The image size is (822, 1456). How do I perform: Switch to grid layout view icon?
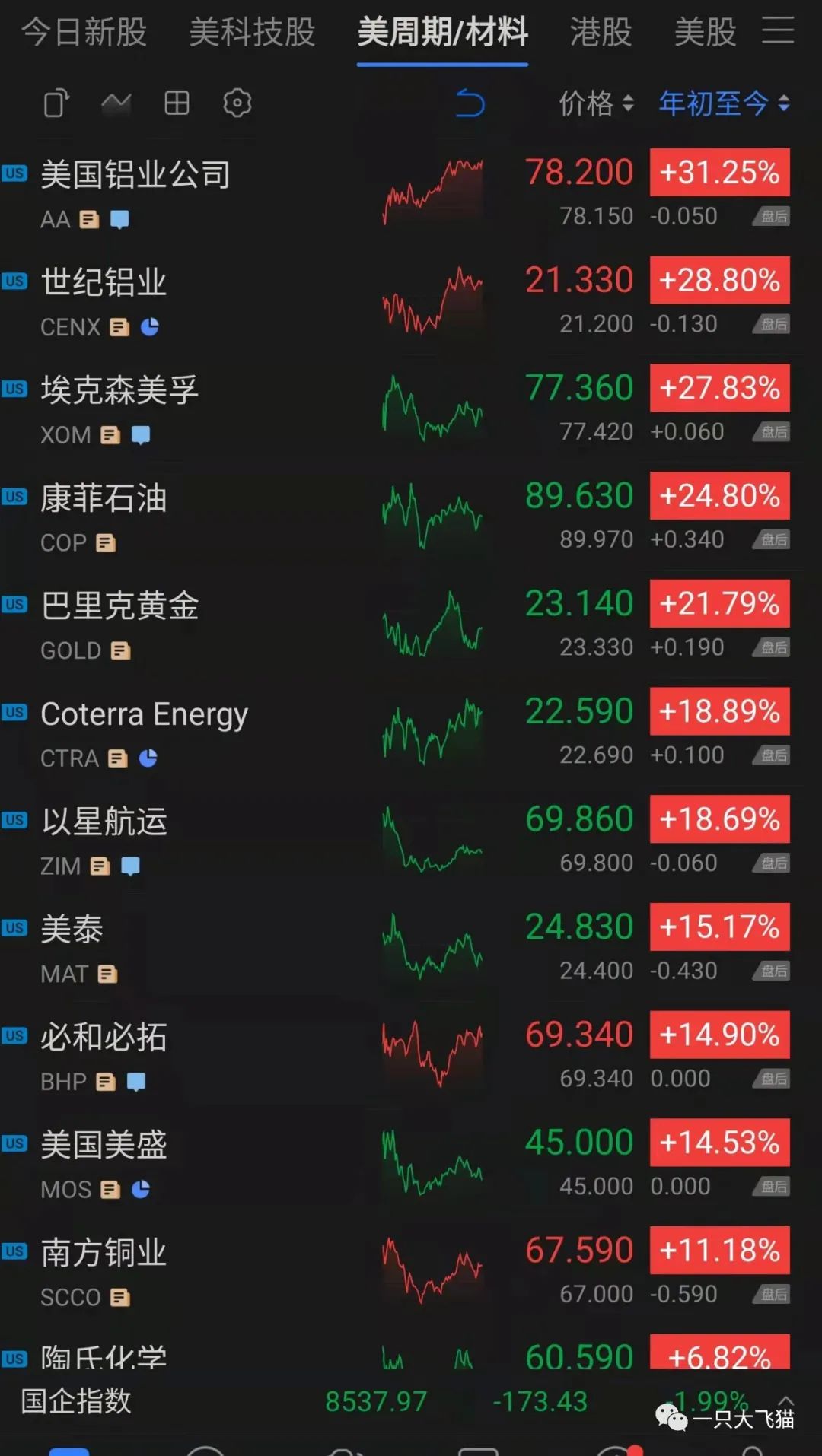point(177,103)
